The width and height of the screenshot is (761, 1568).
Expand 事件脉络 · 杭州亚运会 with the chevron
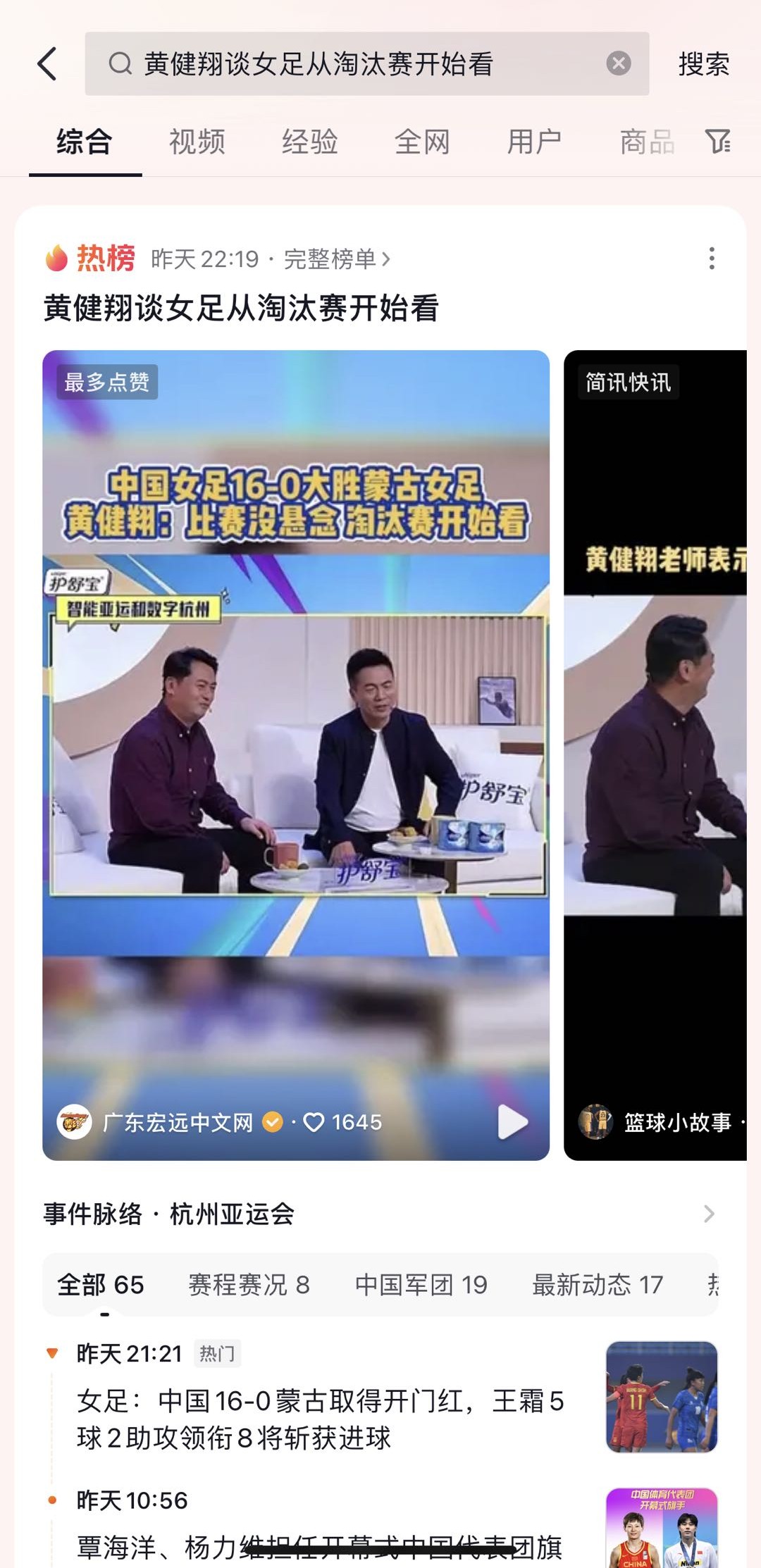pos(709,1214)
